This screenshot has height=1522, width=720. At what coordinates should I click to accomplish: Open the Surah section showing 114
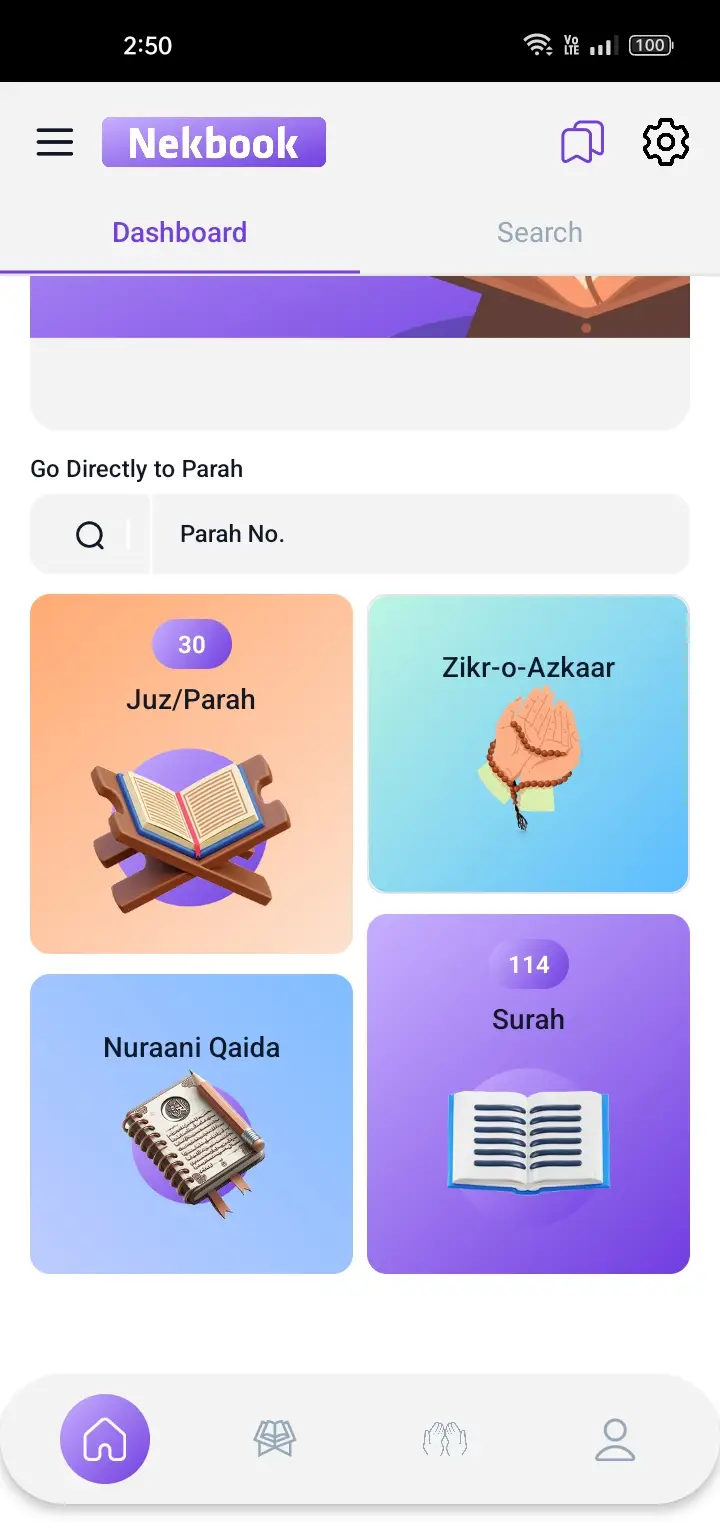528,1093
